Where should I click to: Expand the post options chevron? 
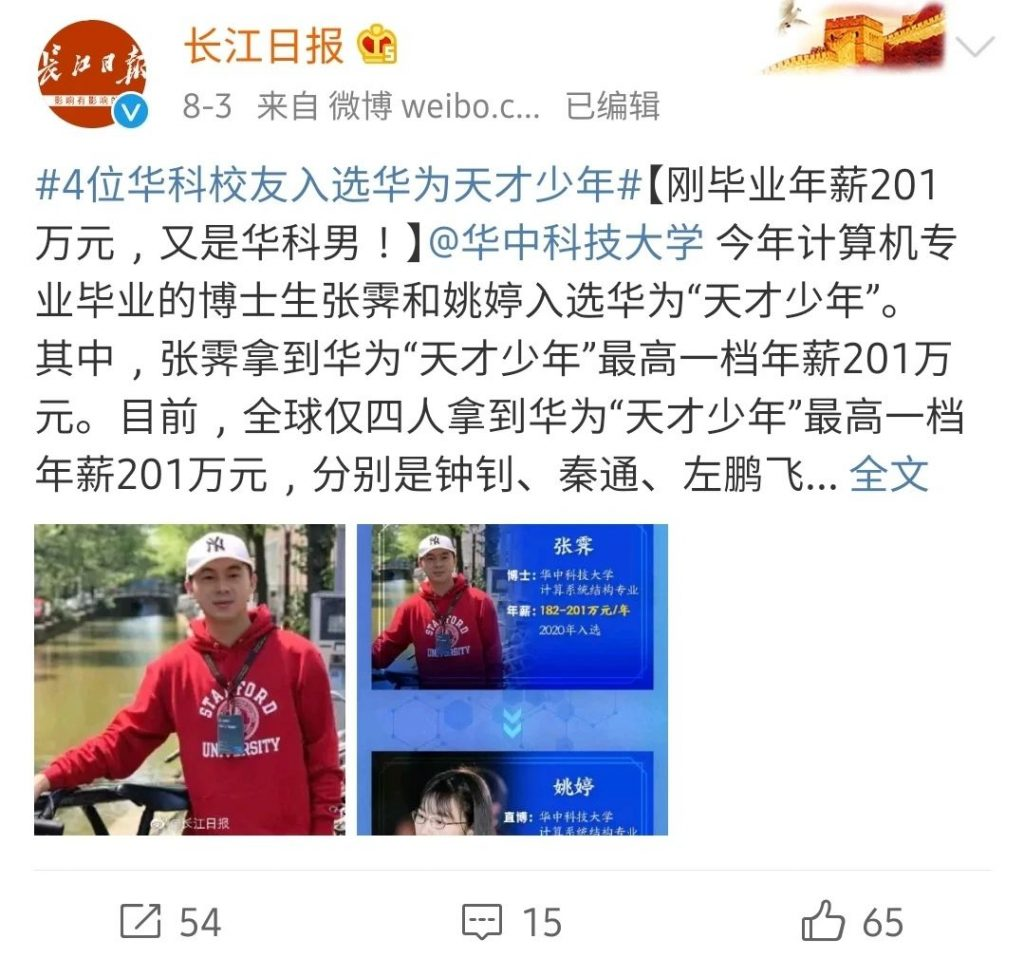(x=976, y=46)
